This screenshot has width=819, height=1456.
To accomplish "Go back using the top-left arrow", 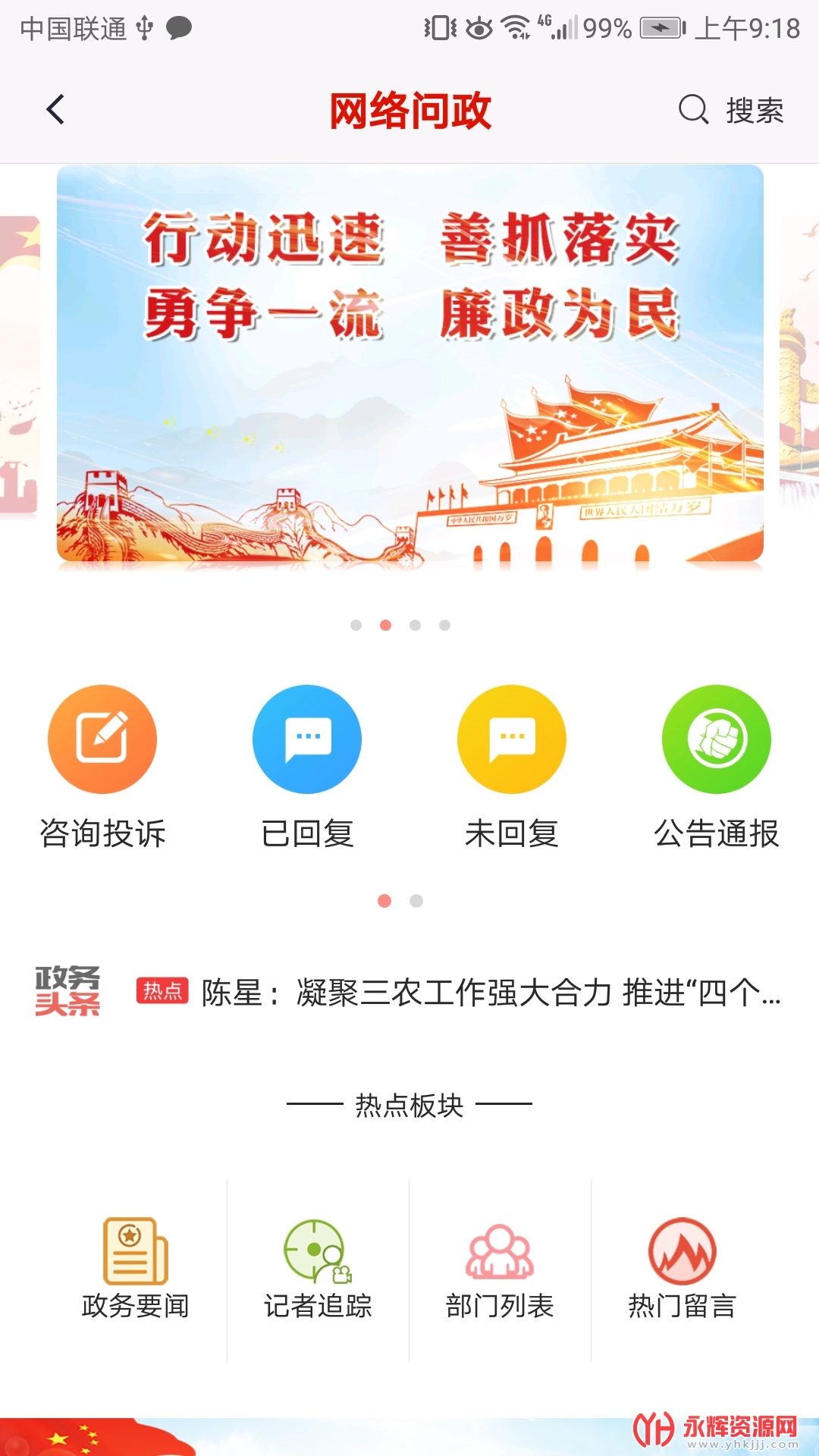I will [x=55, y=110].
